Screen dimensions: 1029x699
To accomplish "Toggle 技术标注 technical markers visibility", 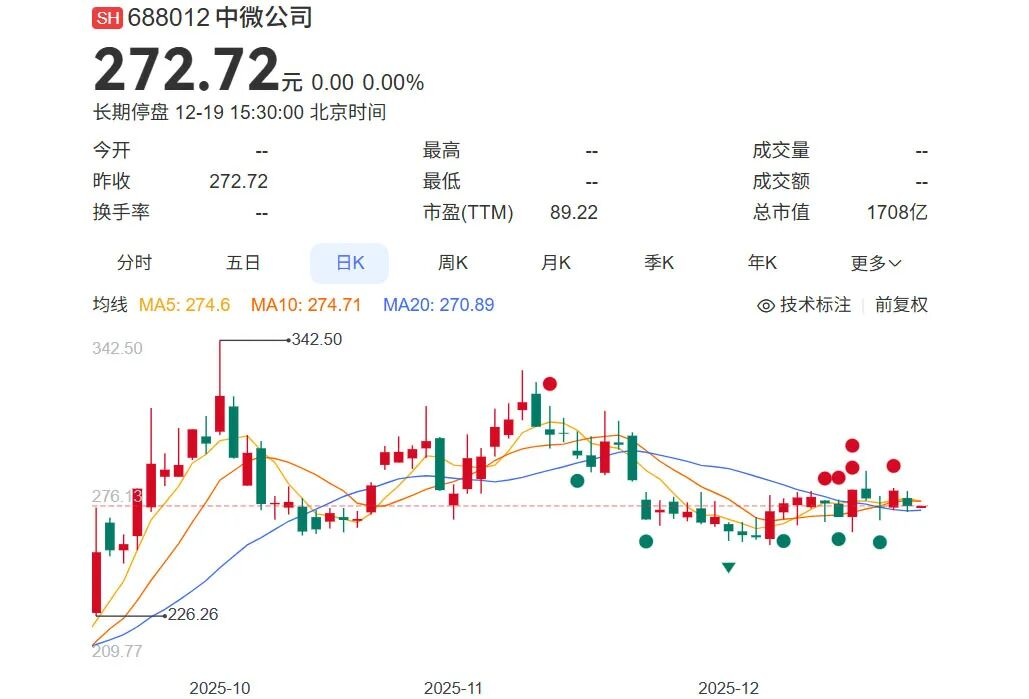I will [x=804, y=305].
